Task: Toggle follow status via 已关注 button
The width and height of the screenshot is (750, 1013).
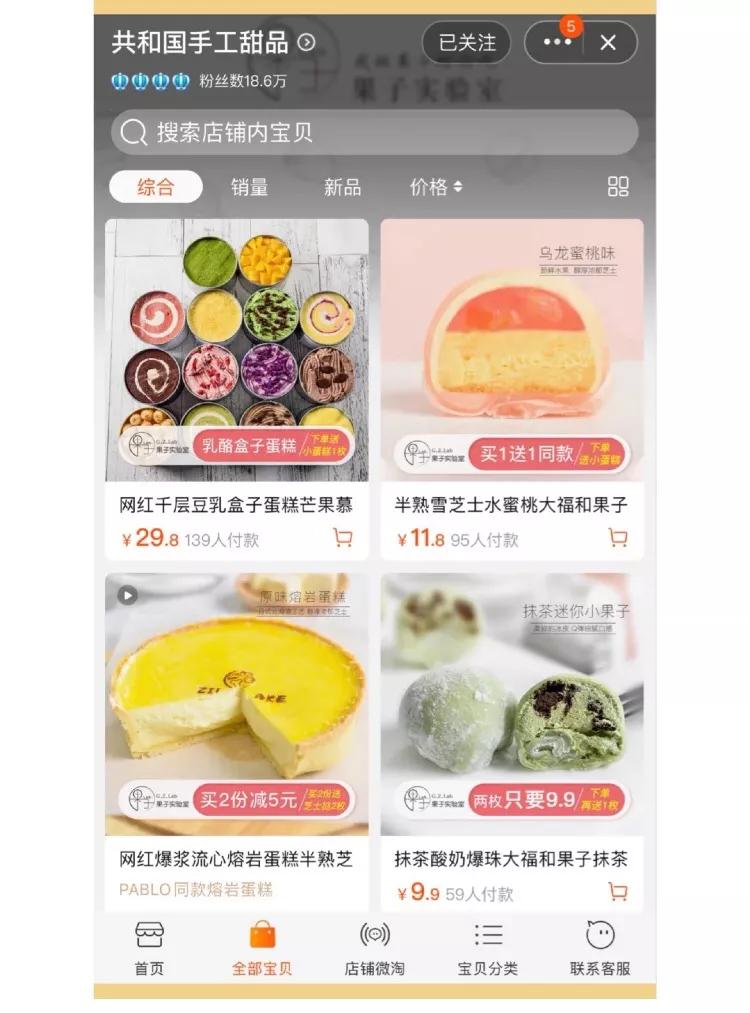Action: tap(466, 43)
